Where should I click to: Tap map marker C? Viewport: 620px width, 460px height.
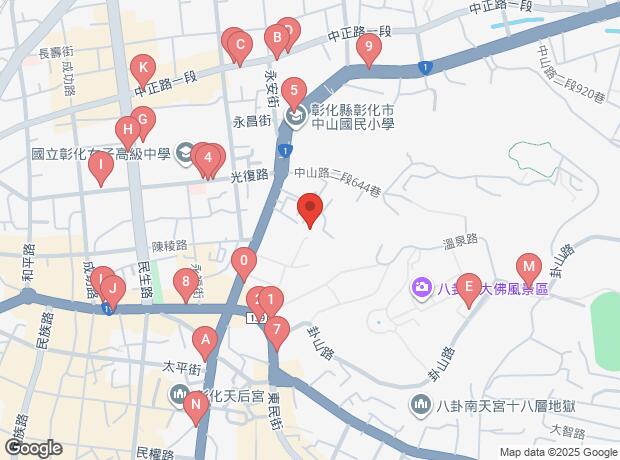239,44
